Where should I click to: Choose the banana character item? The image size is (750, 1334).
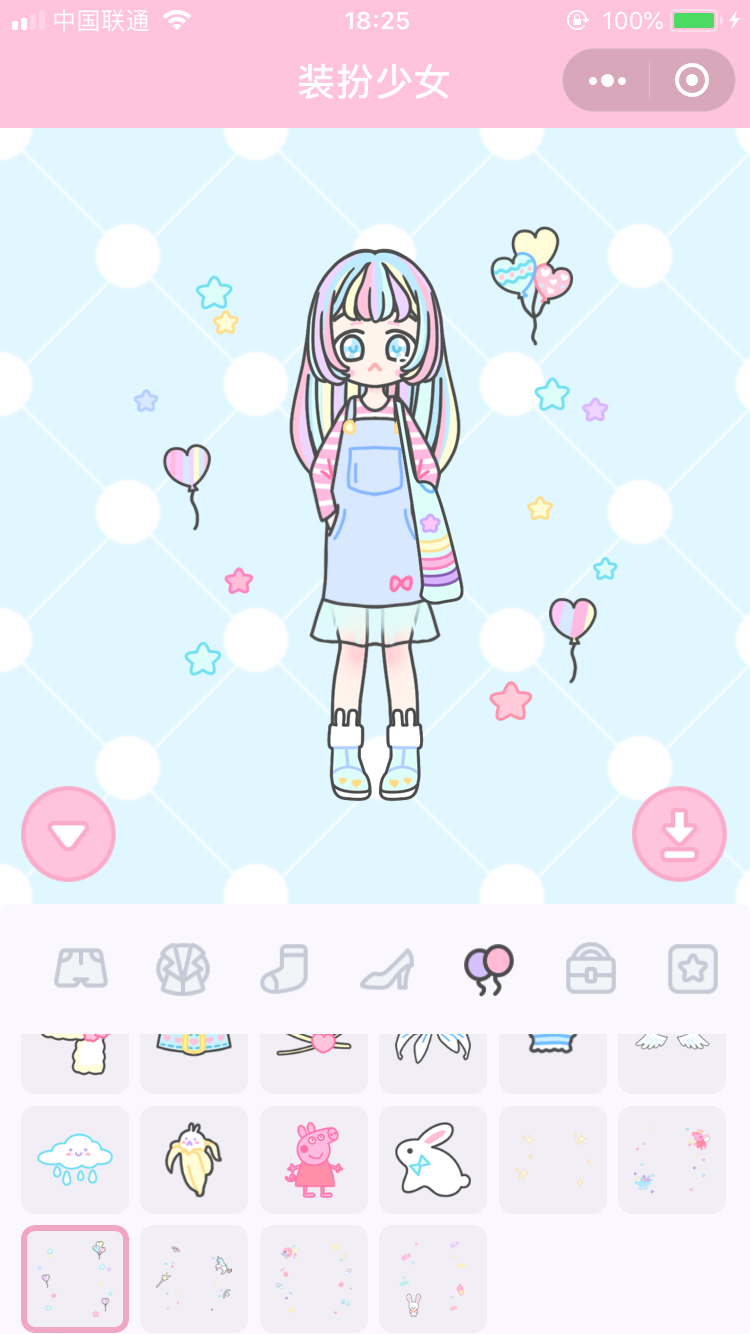coord(194,1160)
